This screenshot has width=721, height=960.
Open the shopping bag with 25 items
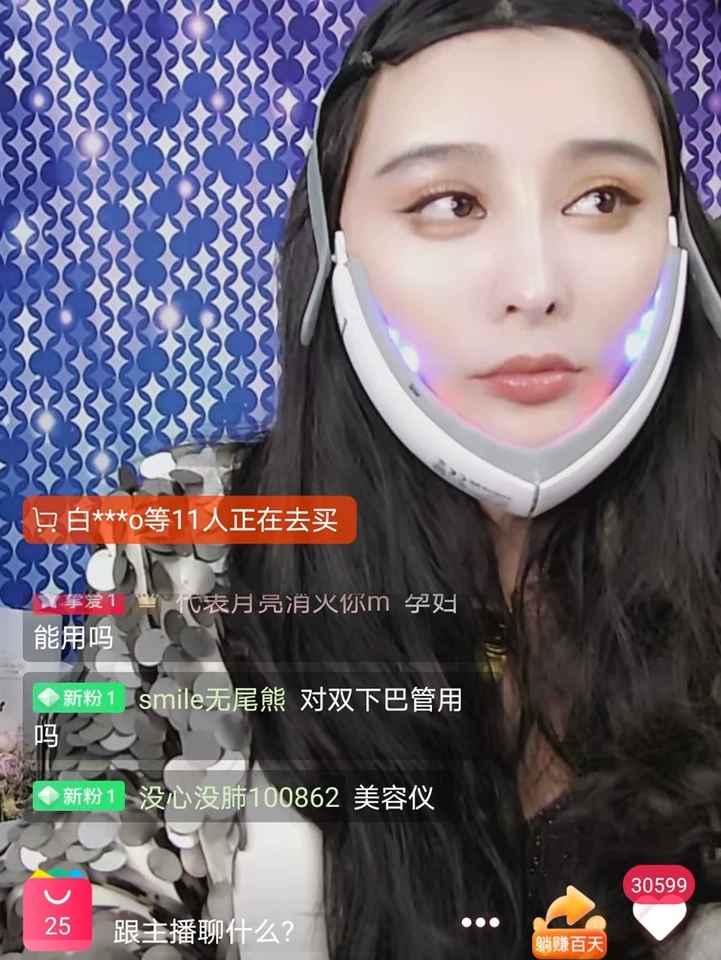click(57, 912)
